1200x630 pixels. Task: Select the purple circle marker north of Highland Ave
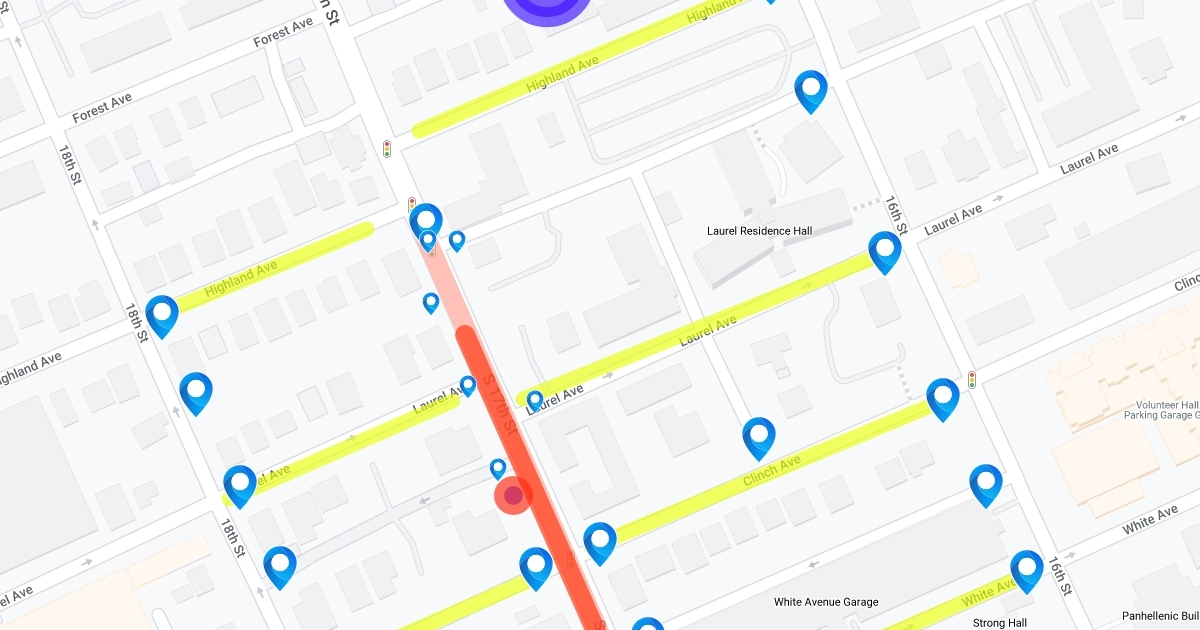click(x=547, y=8)
